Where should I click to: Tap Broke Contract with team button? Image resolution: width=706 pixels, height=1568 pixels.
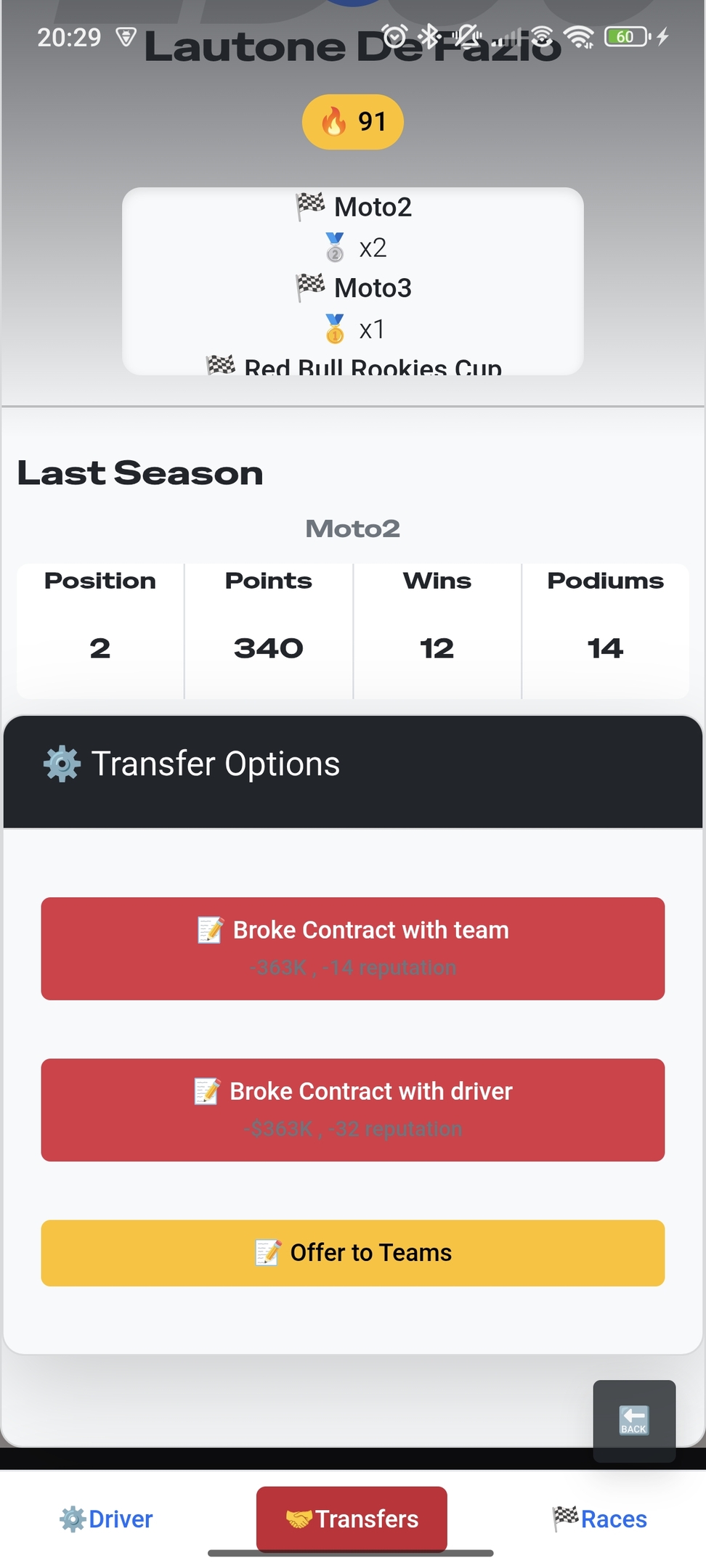352,948
